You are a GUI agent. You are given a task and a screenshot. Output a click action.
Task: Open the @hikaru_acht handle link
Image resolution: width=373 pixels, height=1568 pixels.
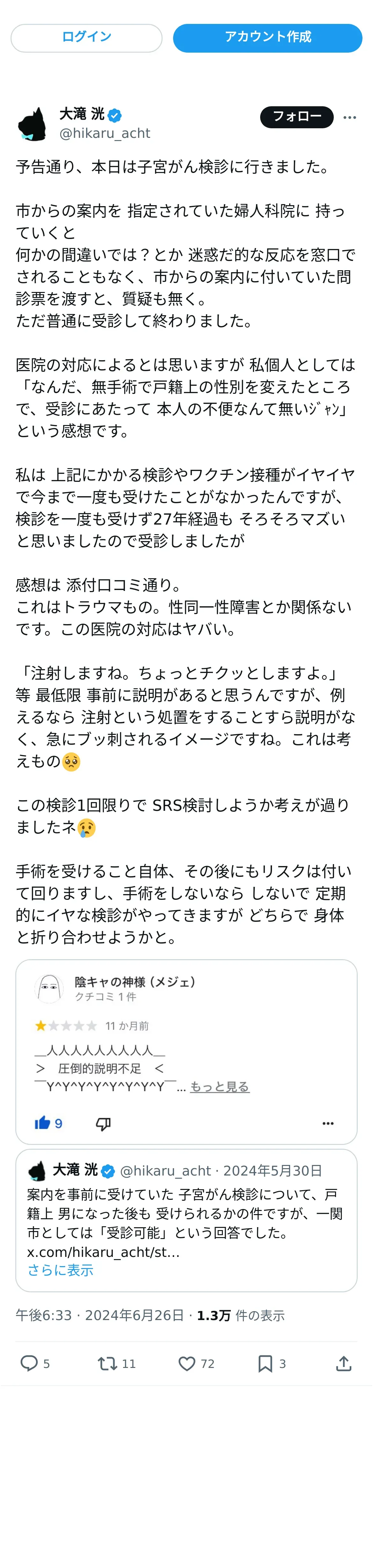coord(105,133)
